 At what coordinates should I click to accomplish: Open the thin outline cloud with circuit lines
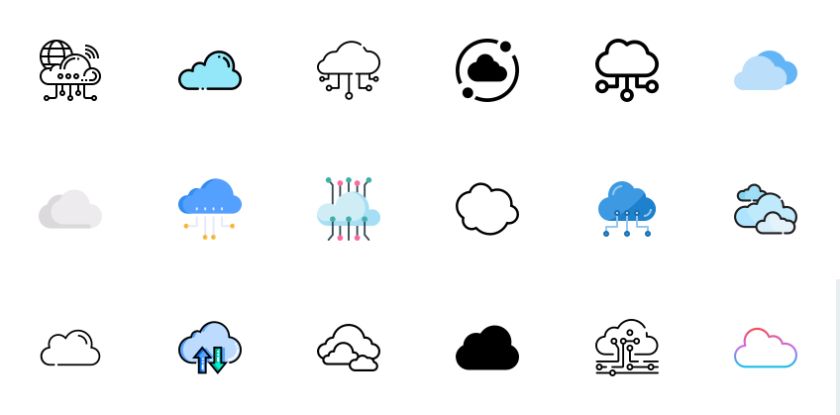(348, 69)
